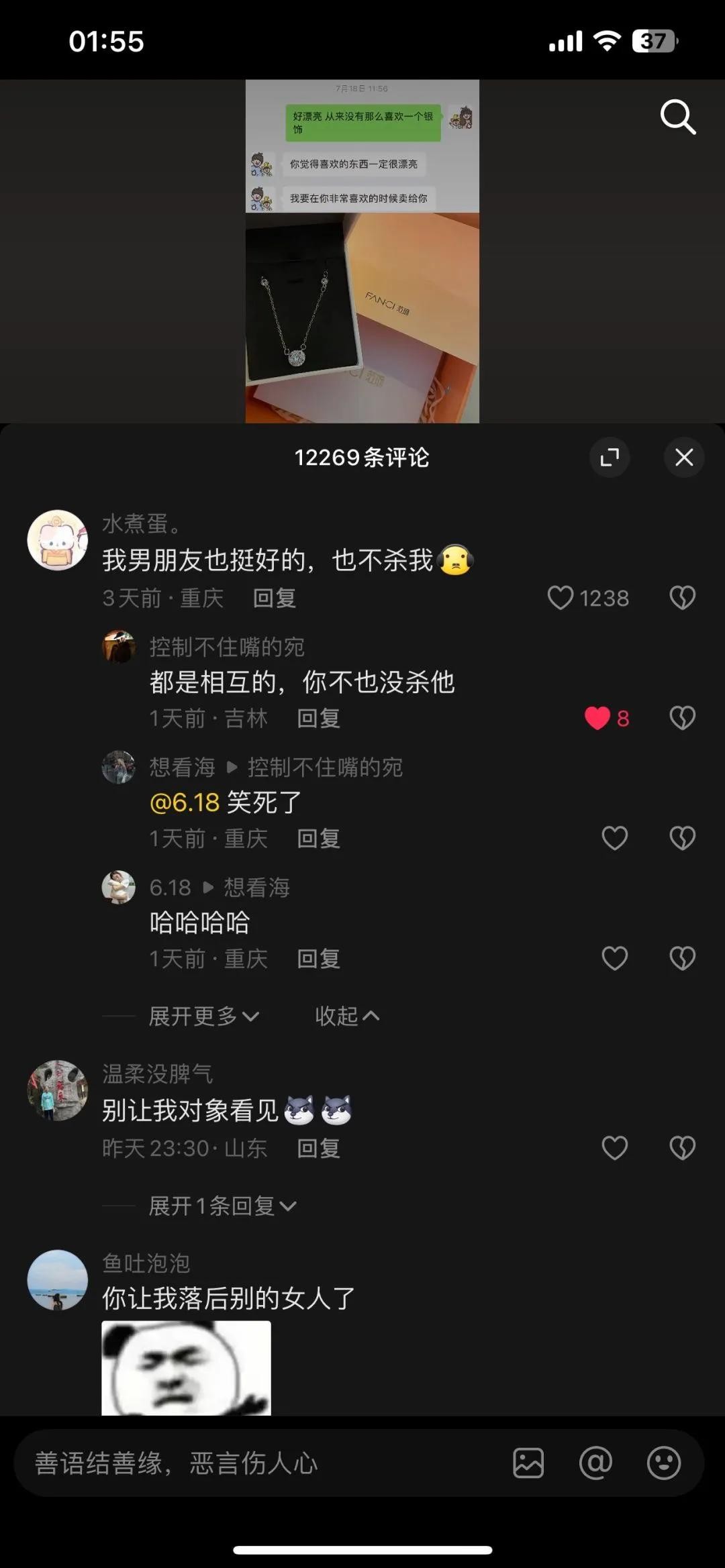The image size is (725, 1568).
Task: Reply to 控制不住嘴的宛's comment
Action: (318, 719)
